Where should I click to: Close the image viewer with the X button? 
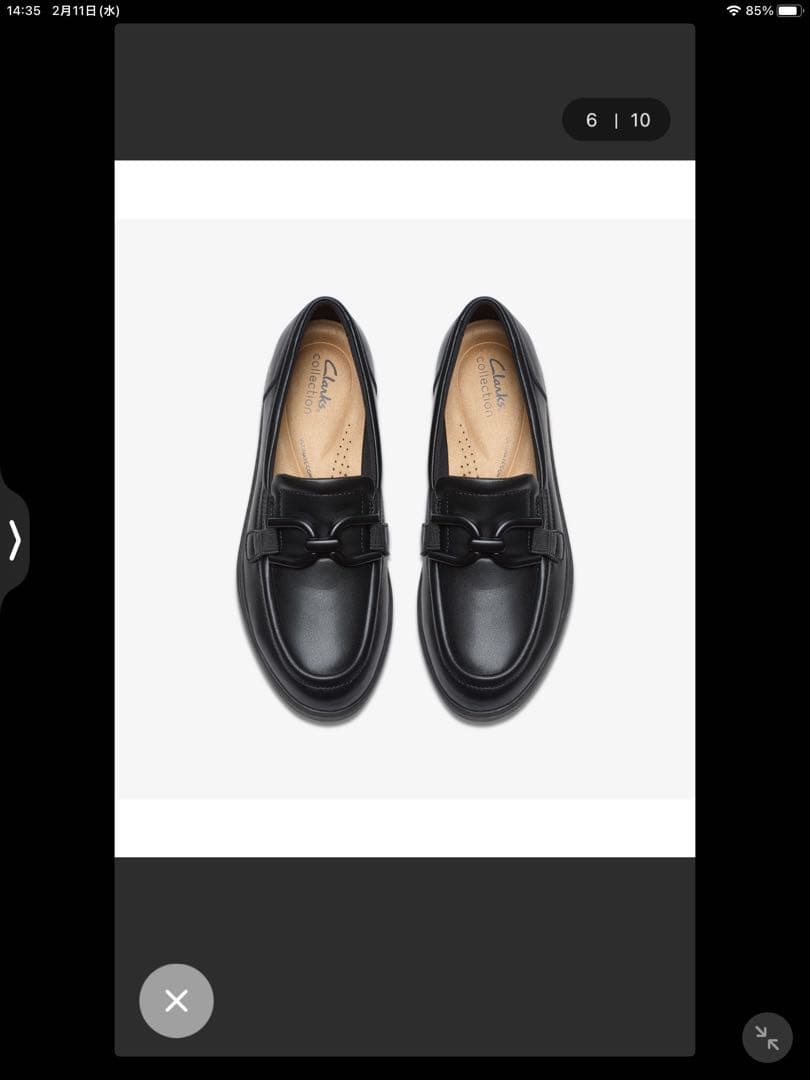176,1000
